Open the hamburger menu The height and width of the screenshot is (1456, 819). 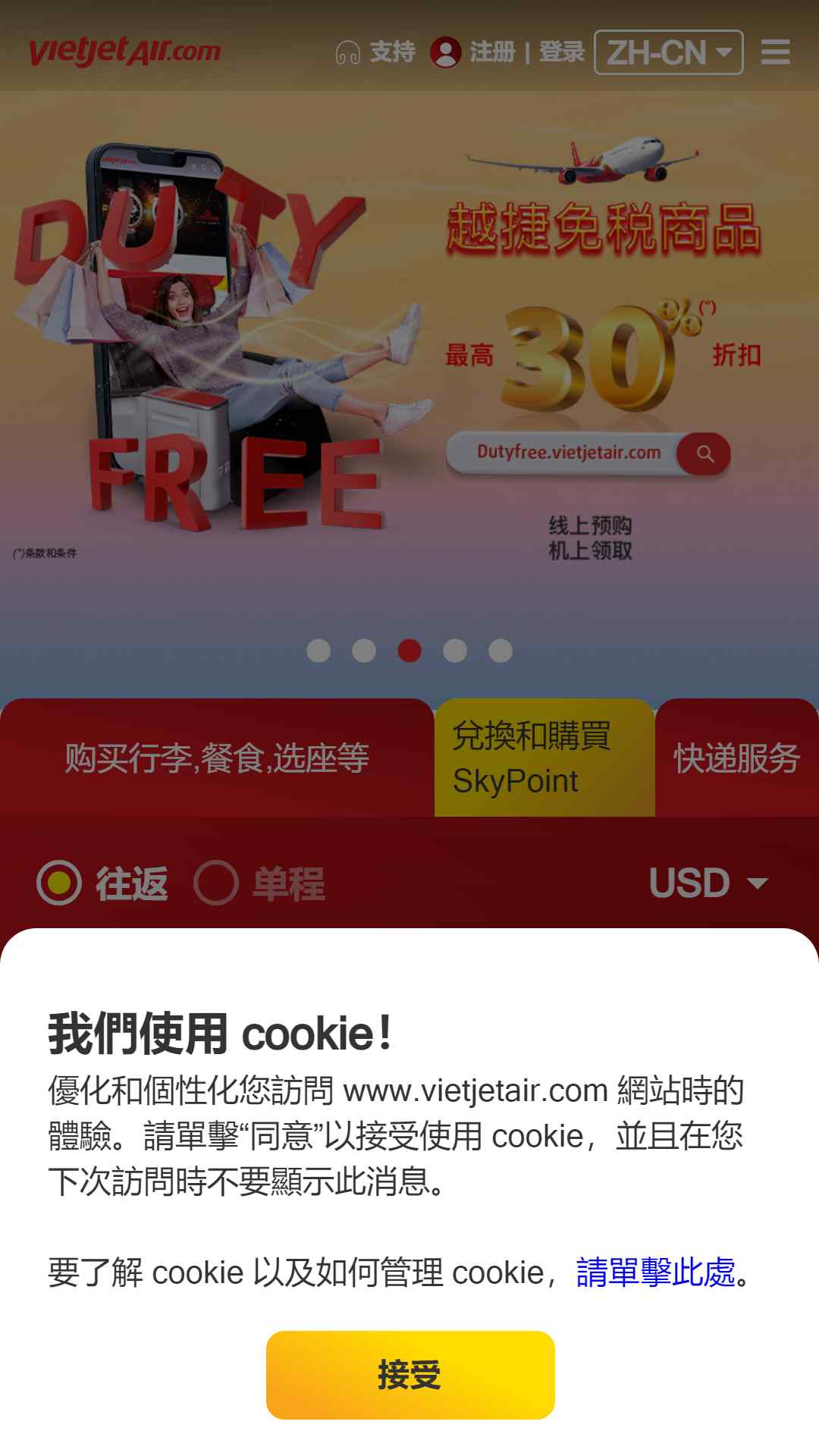tap(775, 52)
